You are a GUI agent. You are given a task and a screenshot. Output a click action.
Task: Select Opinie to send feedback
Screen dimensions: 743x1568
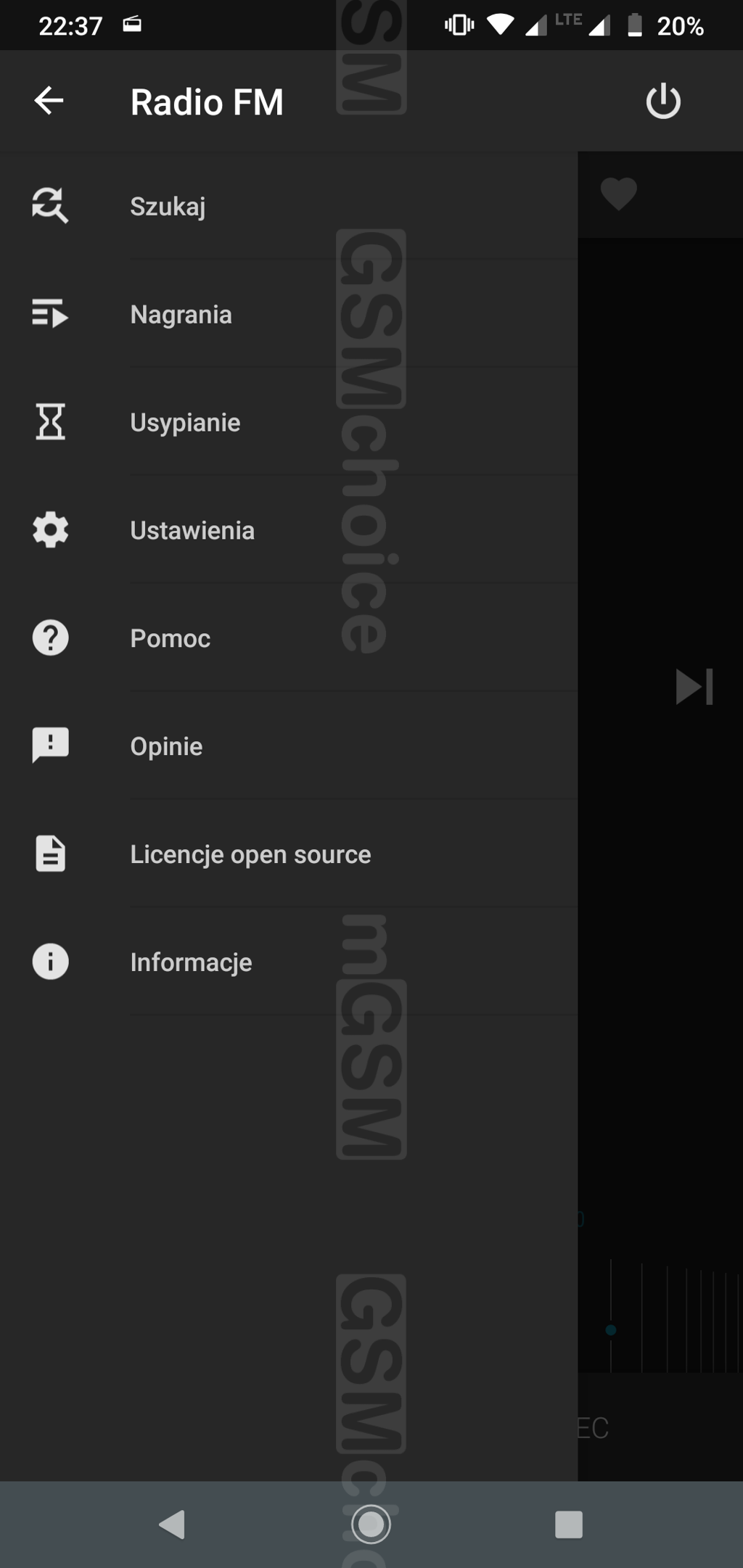click(289, 746)
